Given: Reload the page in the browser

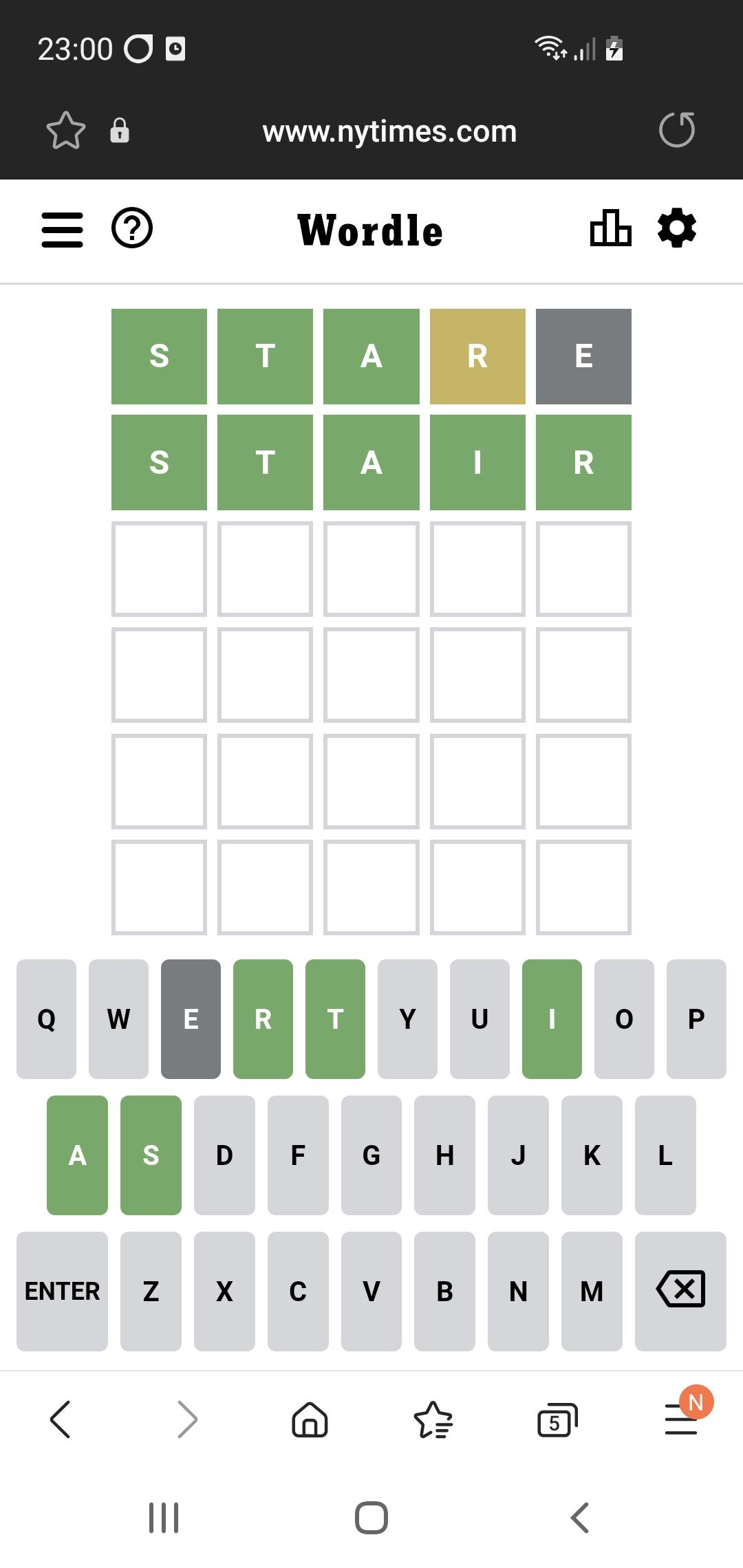Looking at the screenshot, I should coord(677,130).
